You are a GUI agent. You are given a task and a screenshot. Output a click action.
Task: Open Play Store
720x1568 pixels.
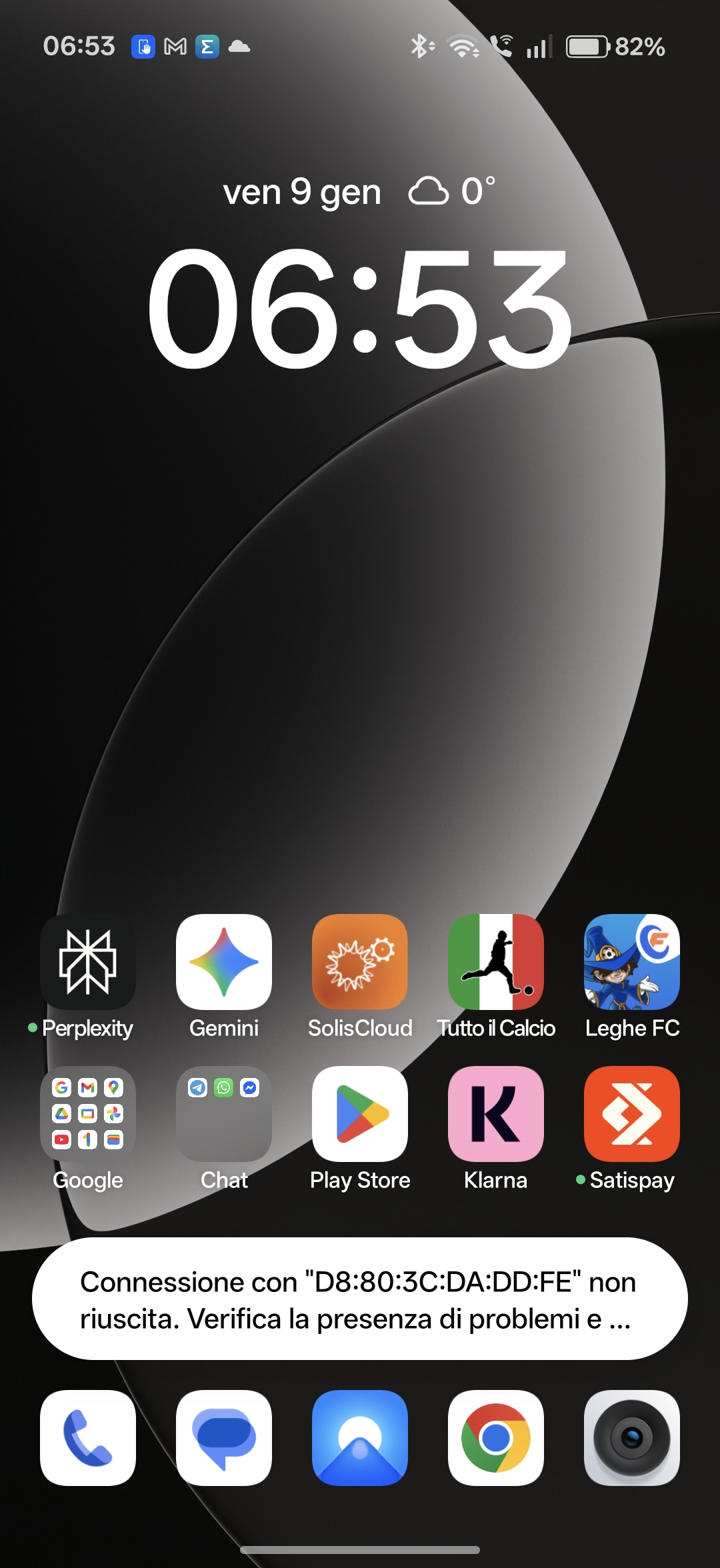pyautogui.click(x=360, y=1114)
